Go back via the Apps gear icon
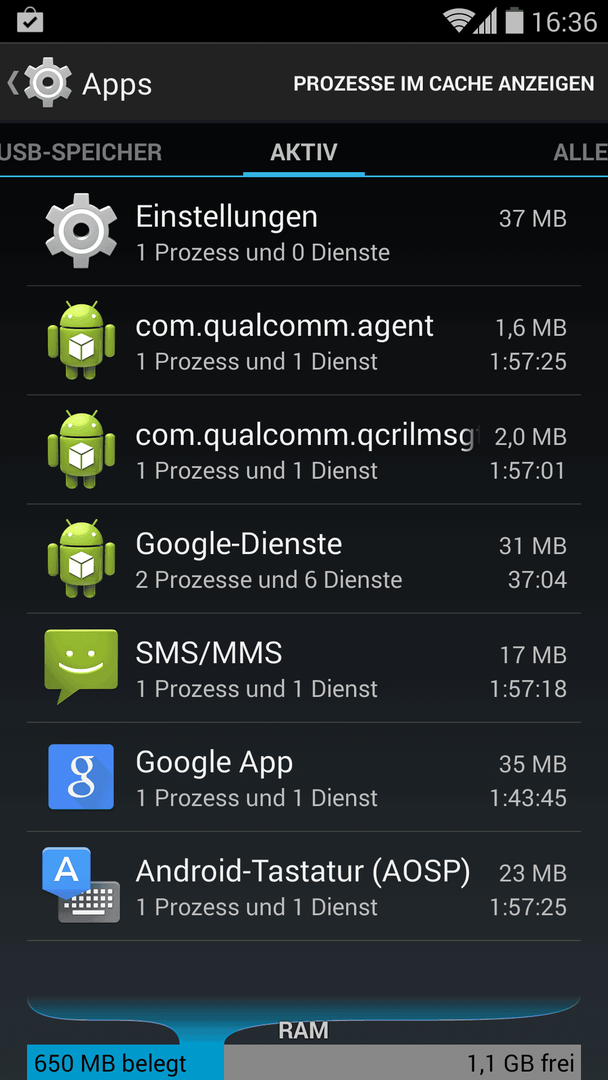 (40, 83)
